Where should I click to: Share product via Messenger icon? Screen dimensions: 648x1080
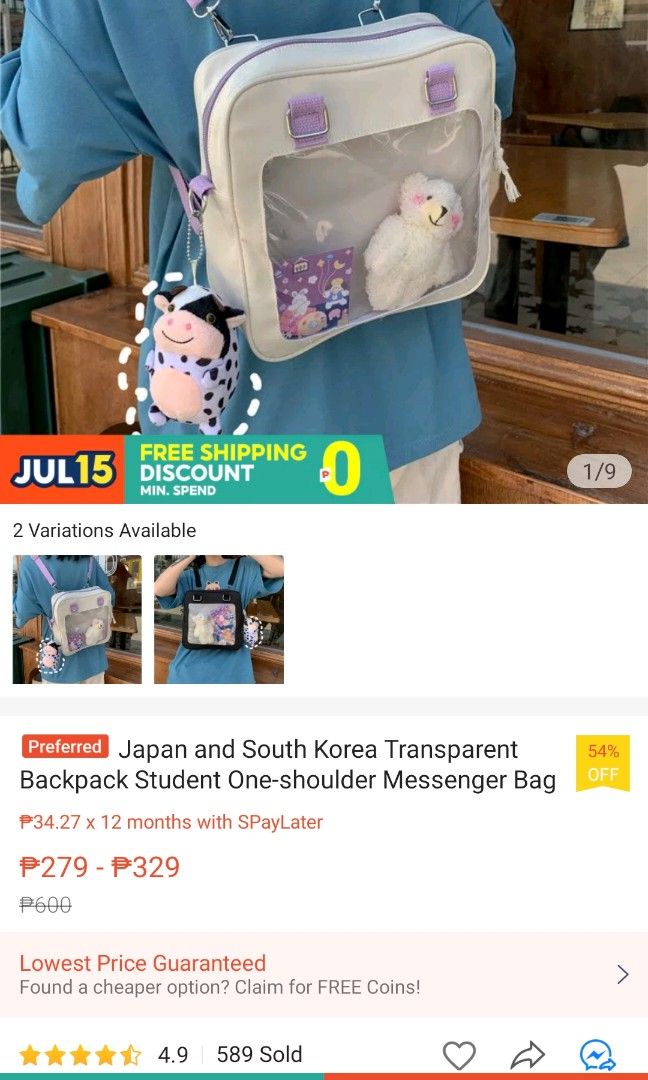point(597,1055)
